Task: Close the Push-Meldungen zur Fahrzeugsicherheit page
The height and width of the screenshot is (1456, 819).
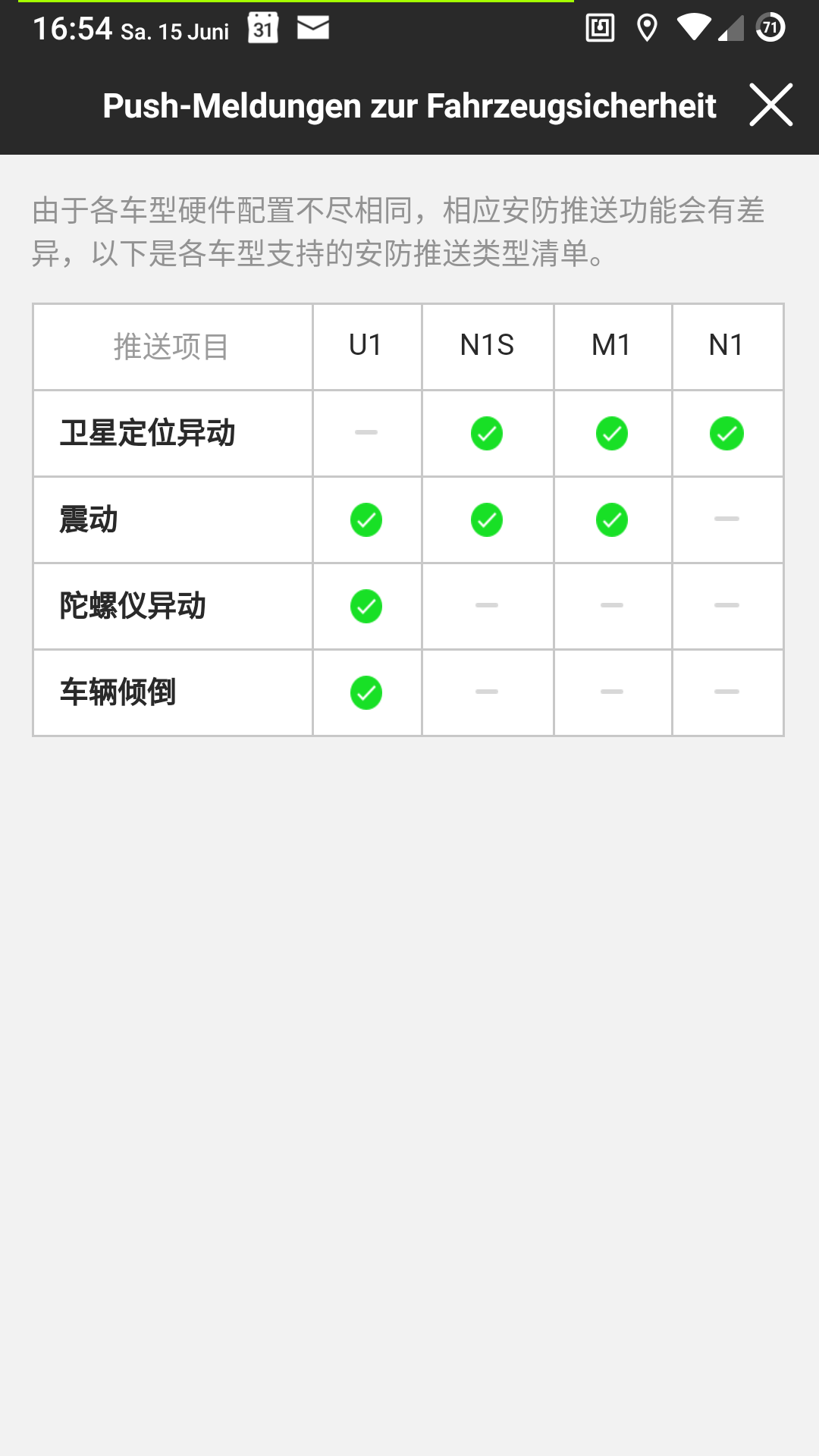Action: coord(770,105)
